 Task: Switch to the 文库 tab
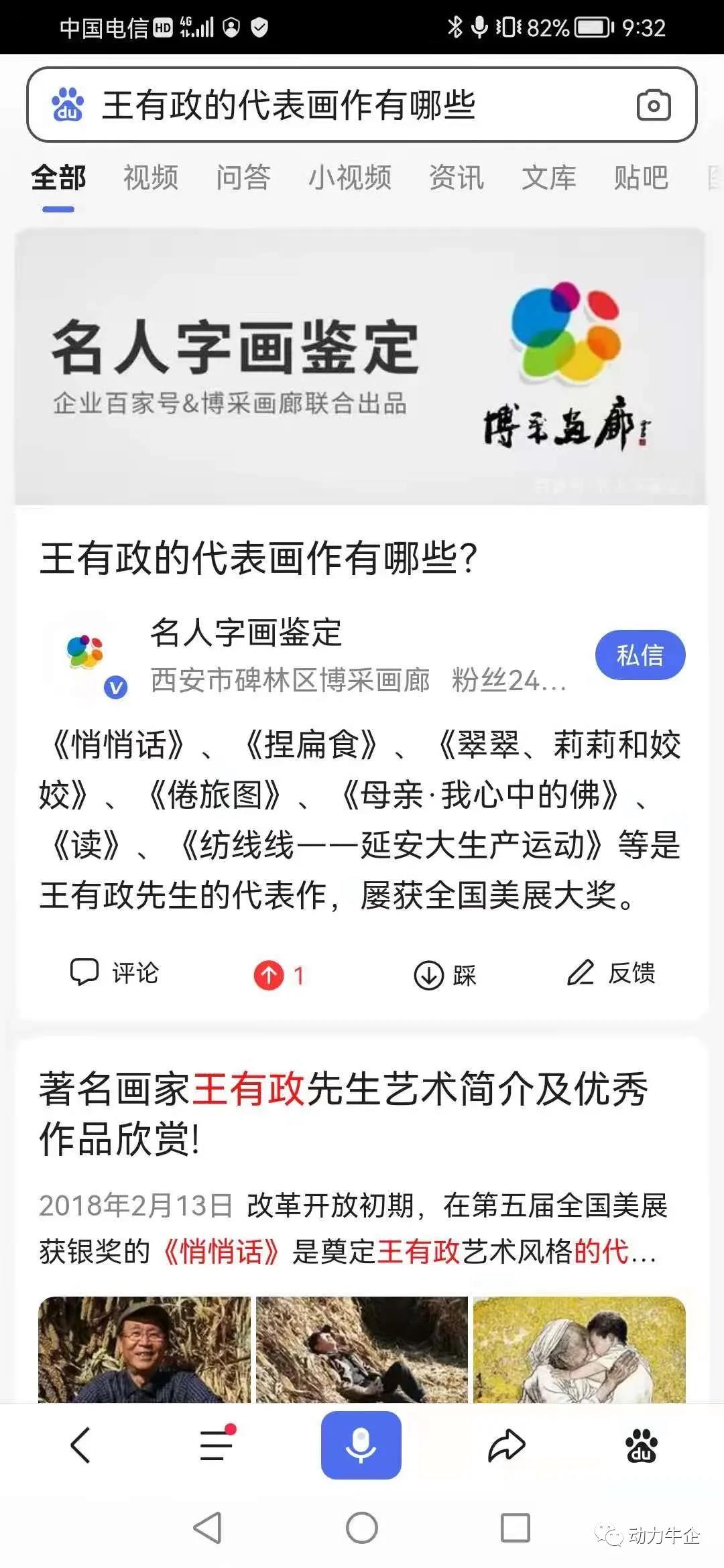[548, 178]
